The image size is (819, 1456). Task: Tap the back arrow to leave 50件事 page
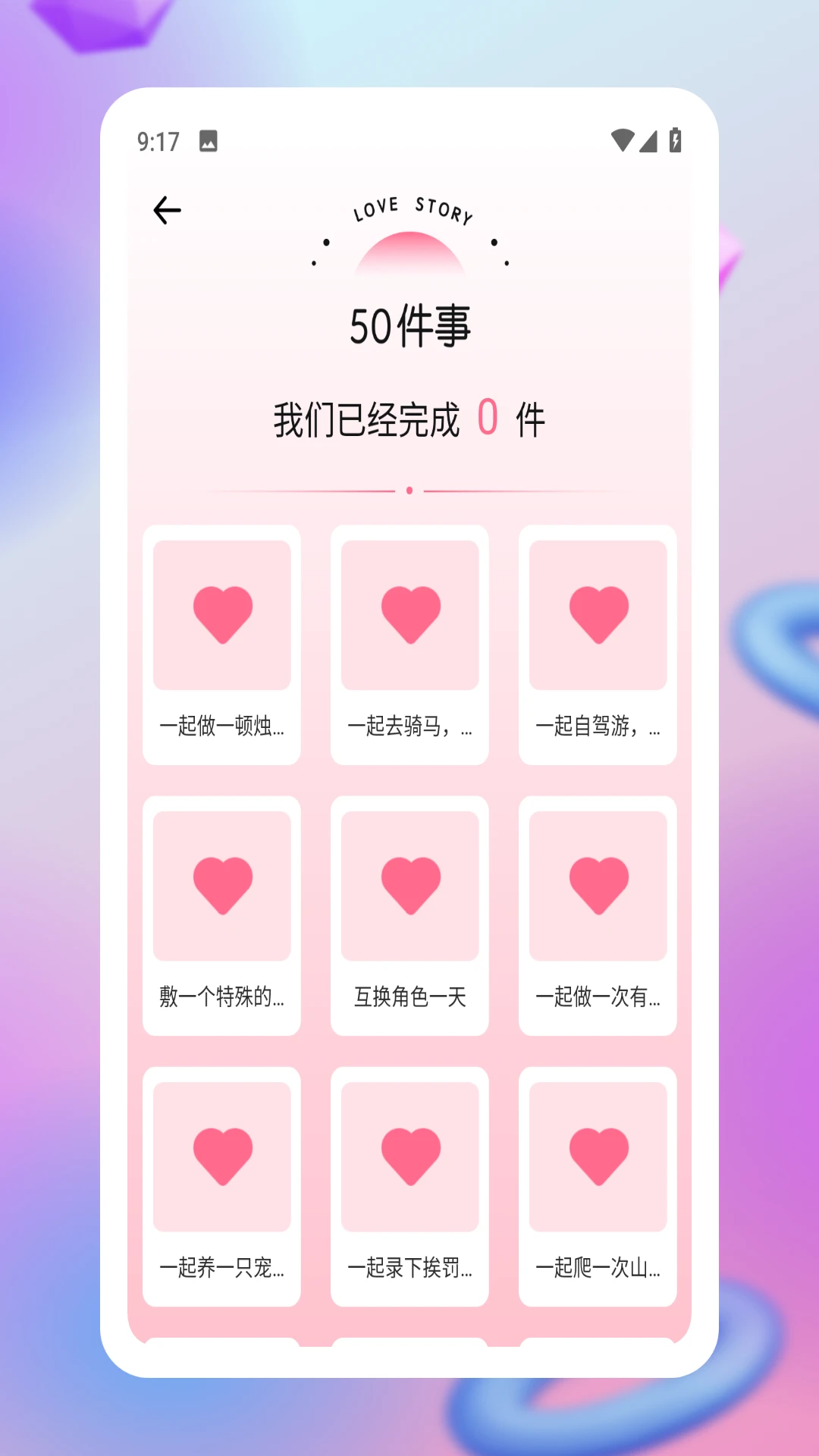(168, 209)
